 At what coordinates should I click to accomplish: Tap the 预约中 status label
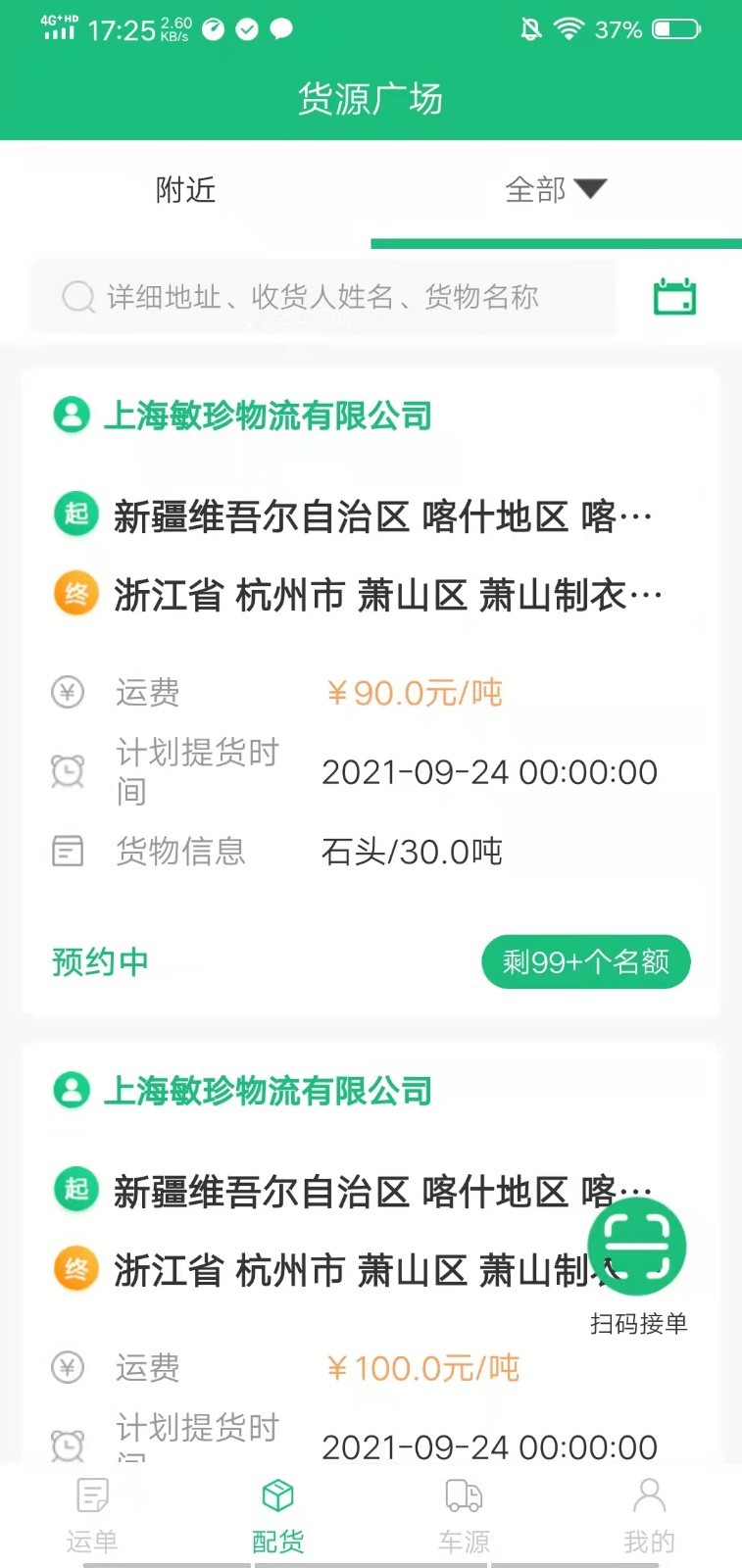[x=100, y=961]
